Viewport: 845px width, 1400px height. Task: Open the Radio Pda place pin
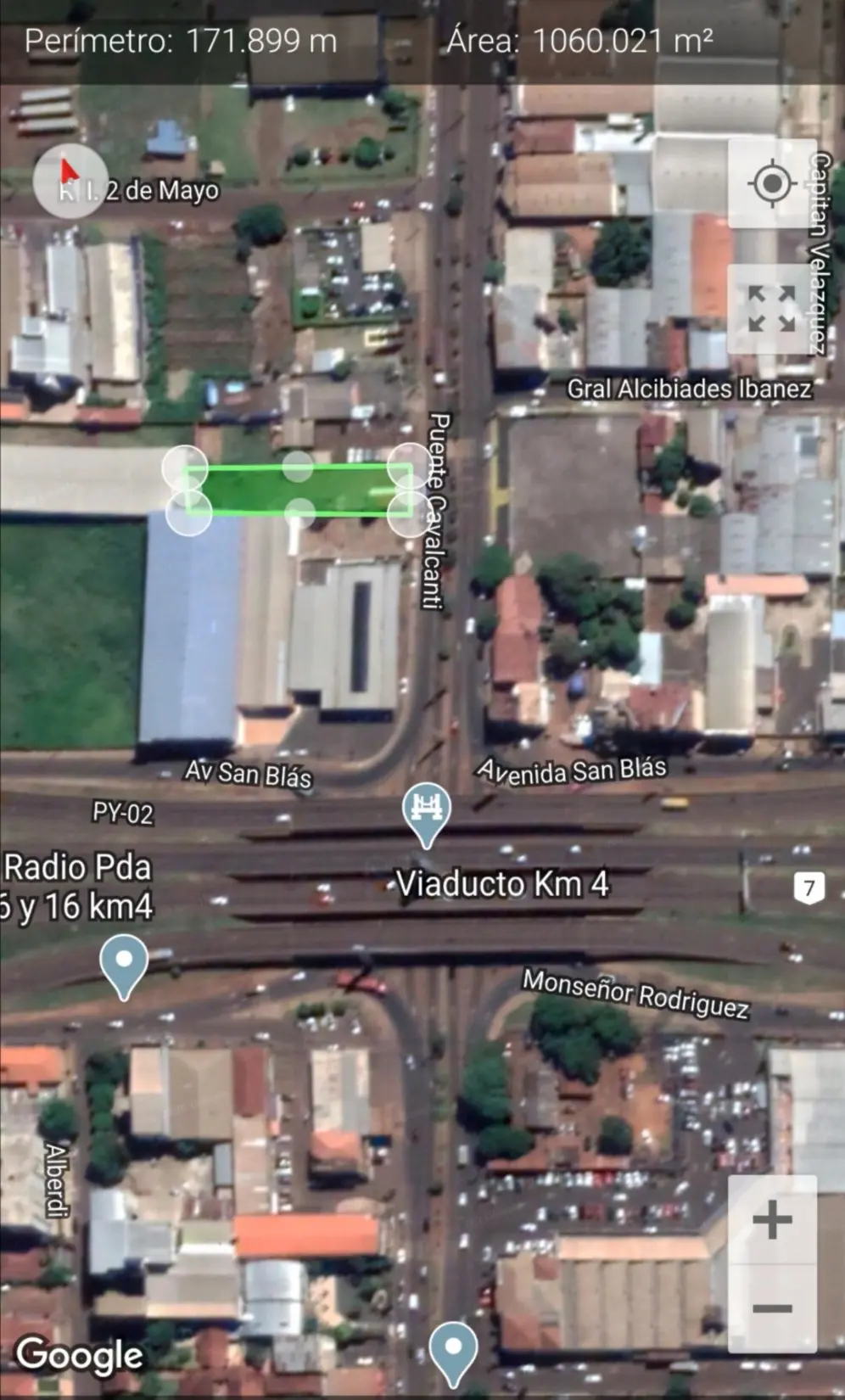(124, 966)
